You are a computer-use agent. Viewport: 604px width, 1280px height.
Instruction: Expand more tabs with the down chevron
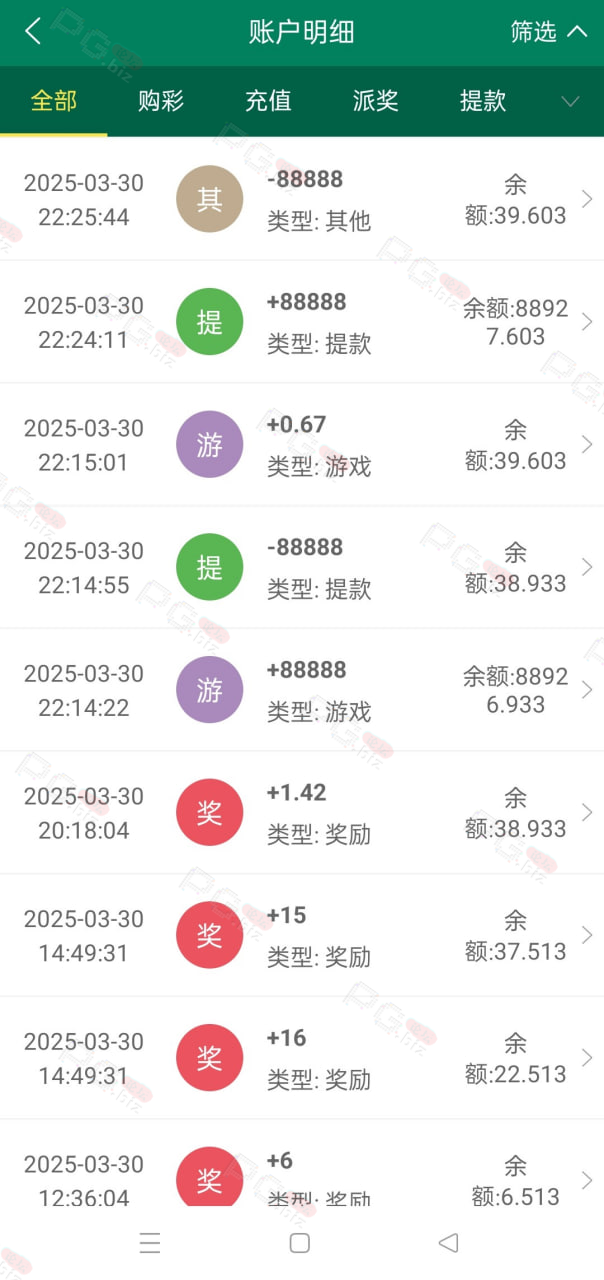571,101
